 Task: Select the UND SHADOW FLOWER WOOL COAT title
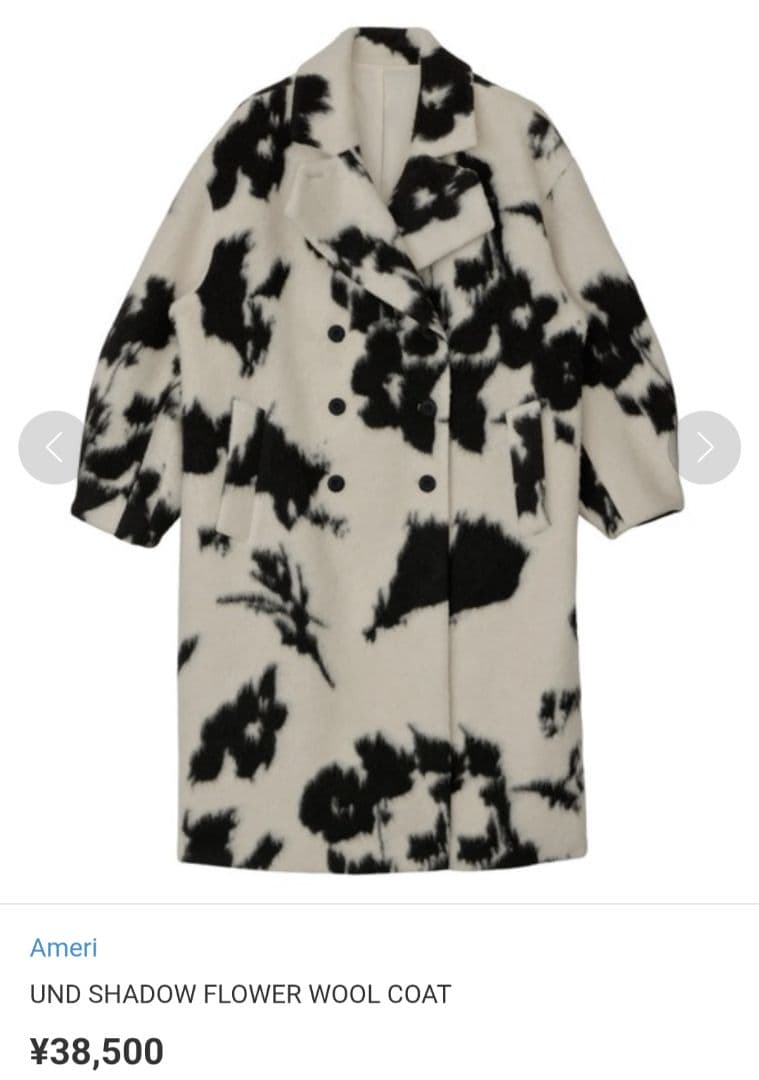coord(238,996)
